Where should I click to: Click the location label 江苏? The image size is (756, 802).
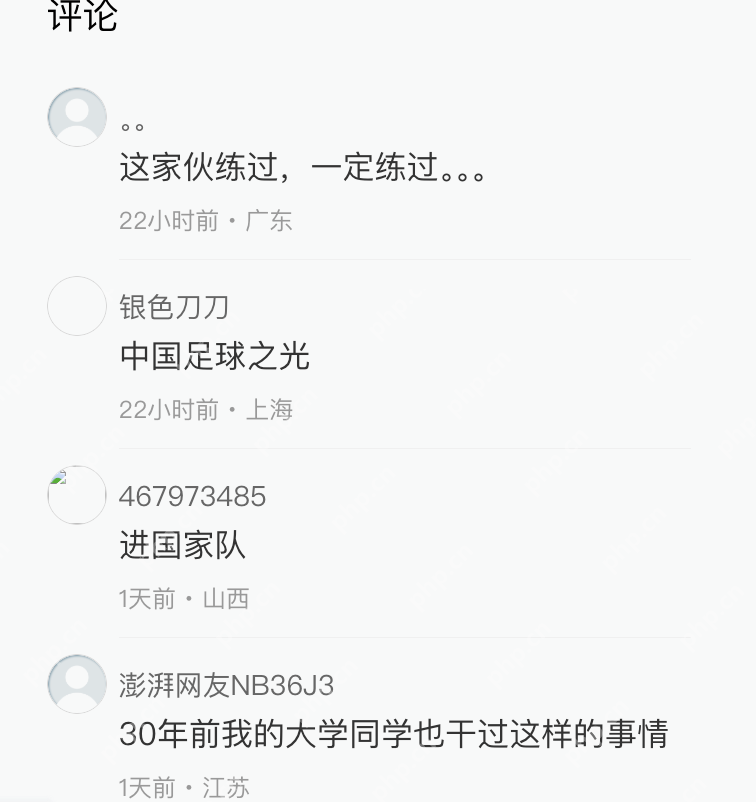click(225, 788)
